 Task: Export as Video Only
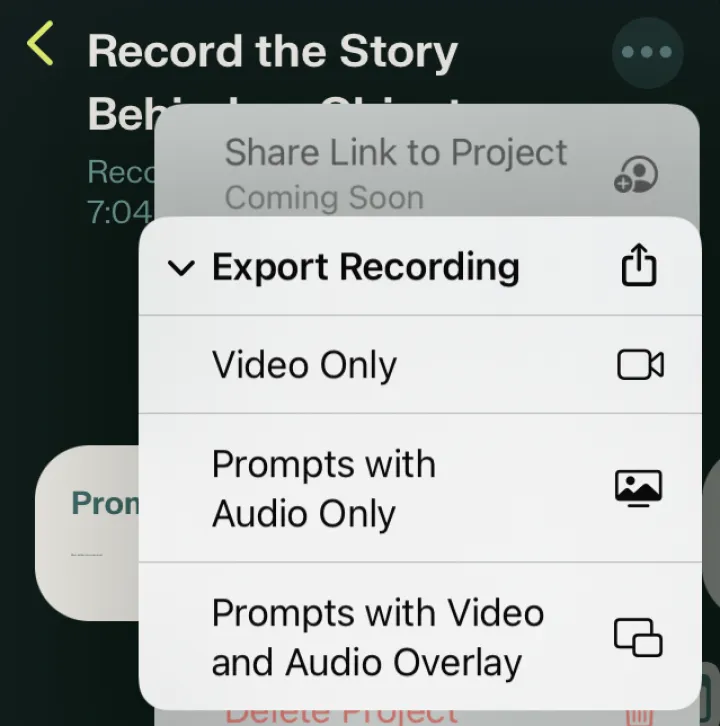pyautogui.click(x=420, y=365)
